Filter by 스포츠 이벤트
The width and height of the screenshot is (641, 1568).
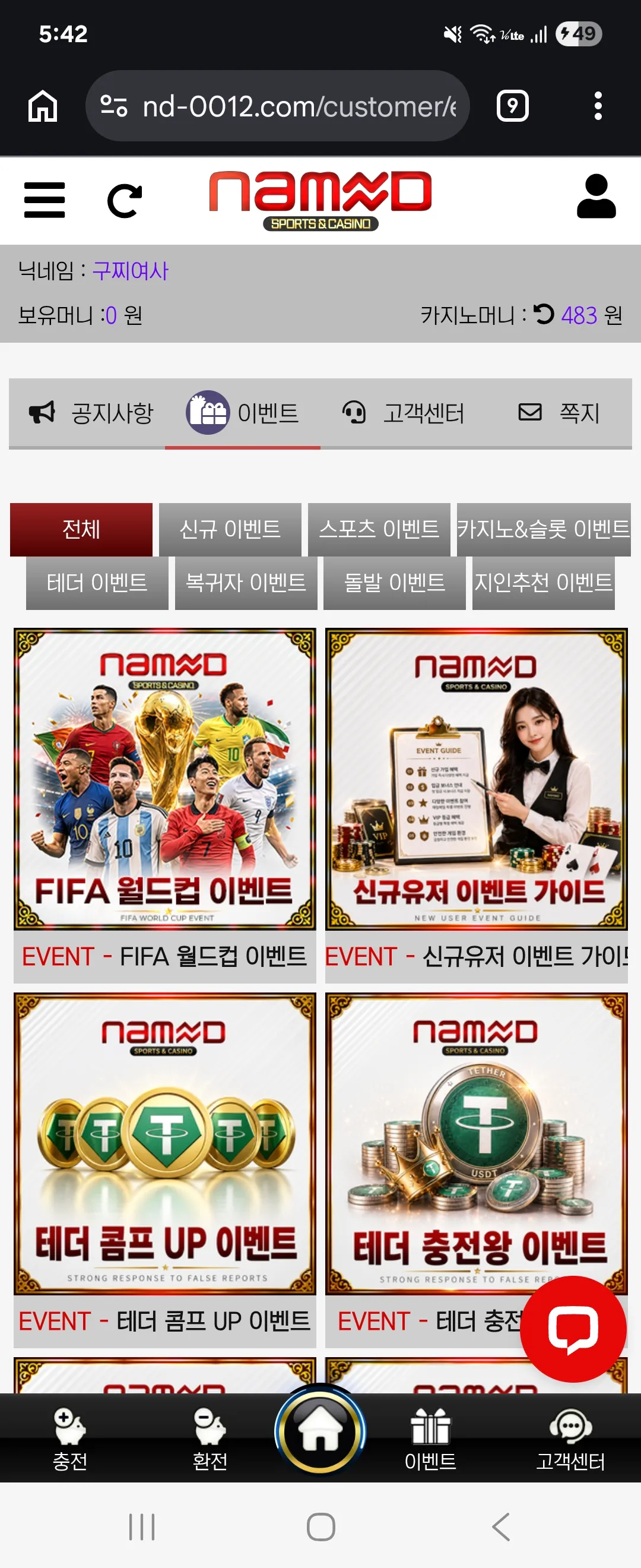tap(379, 529)
